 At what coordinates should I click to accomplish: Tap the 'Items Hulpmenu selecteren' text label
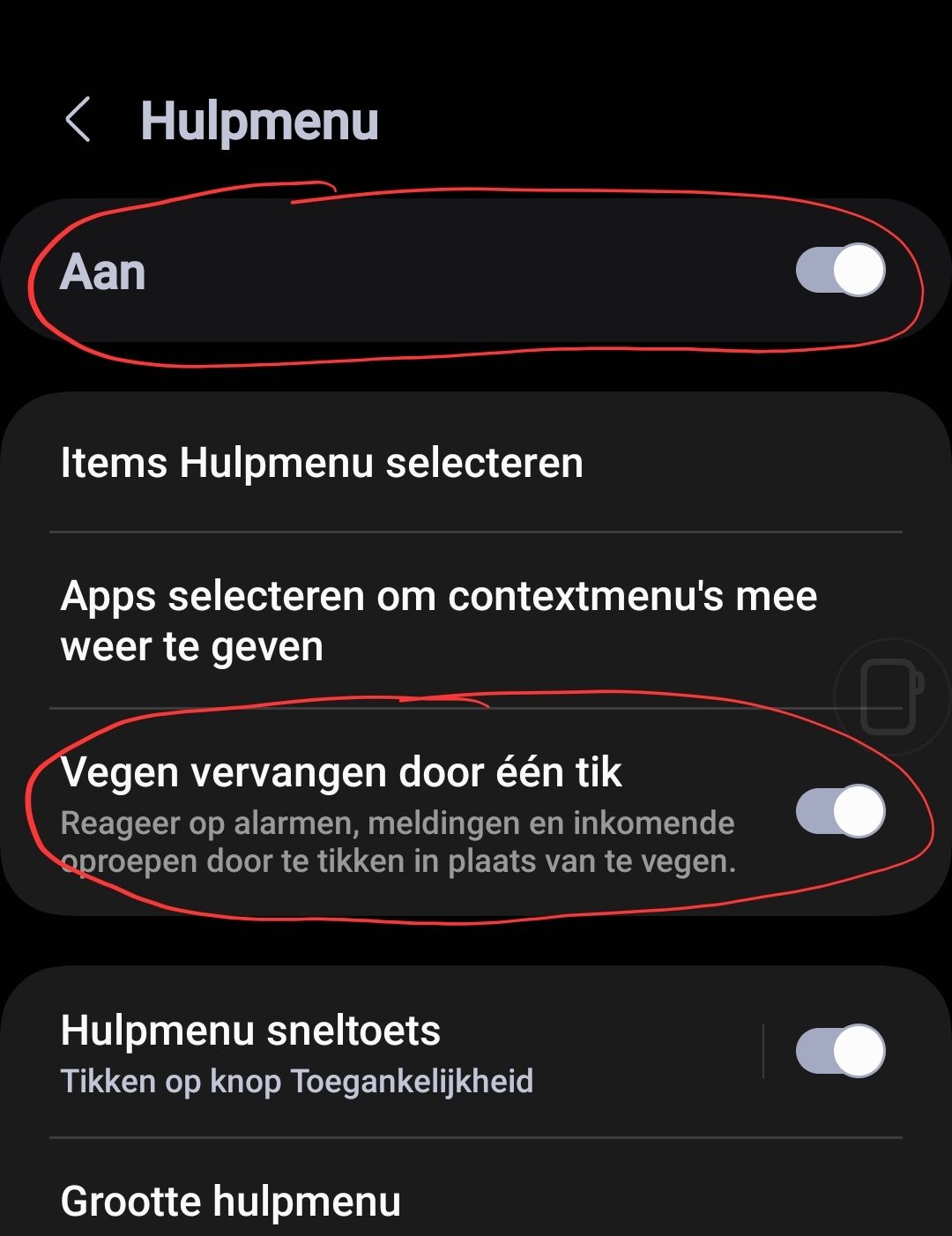[x=322, y=463]
